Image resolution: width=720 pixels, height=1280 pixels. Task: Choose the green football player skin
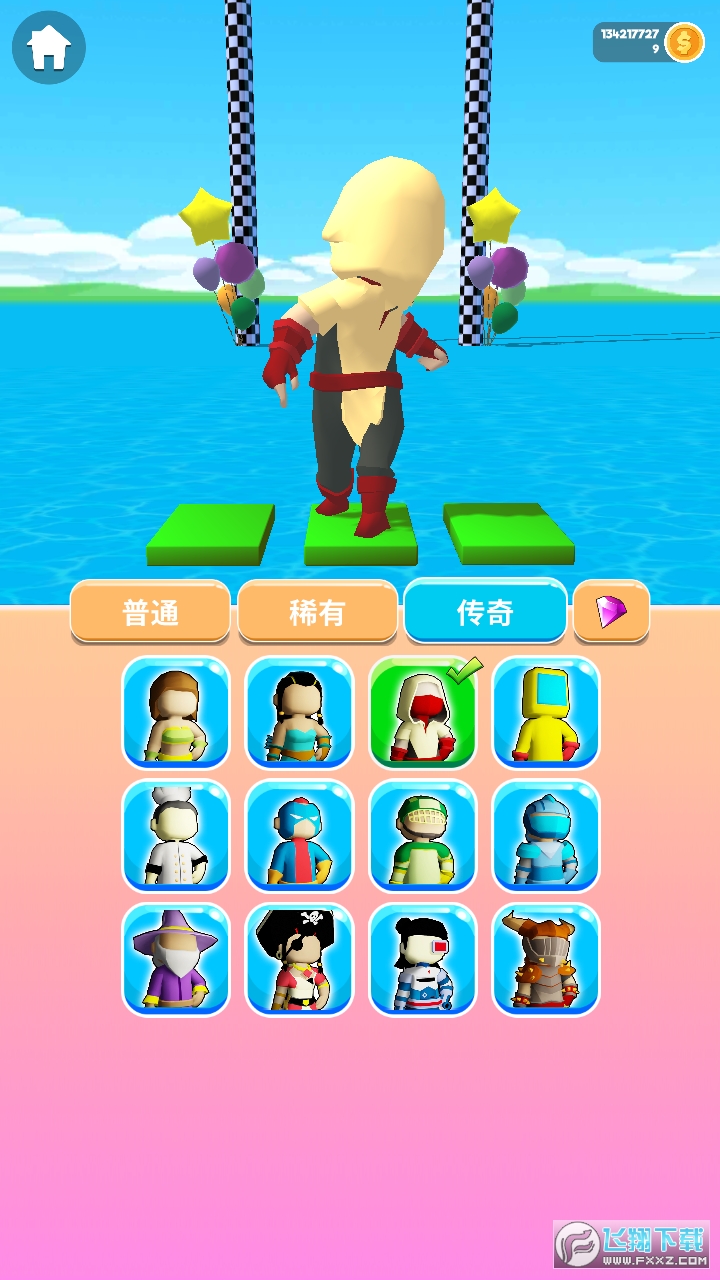[423, 835]
